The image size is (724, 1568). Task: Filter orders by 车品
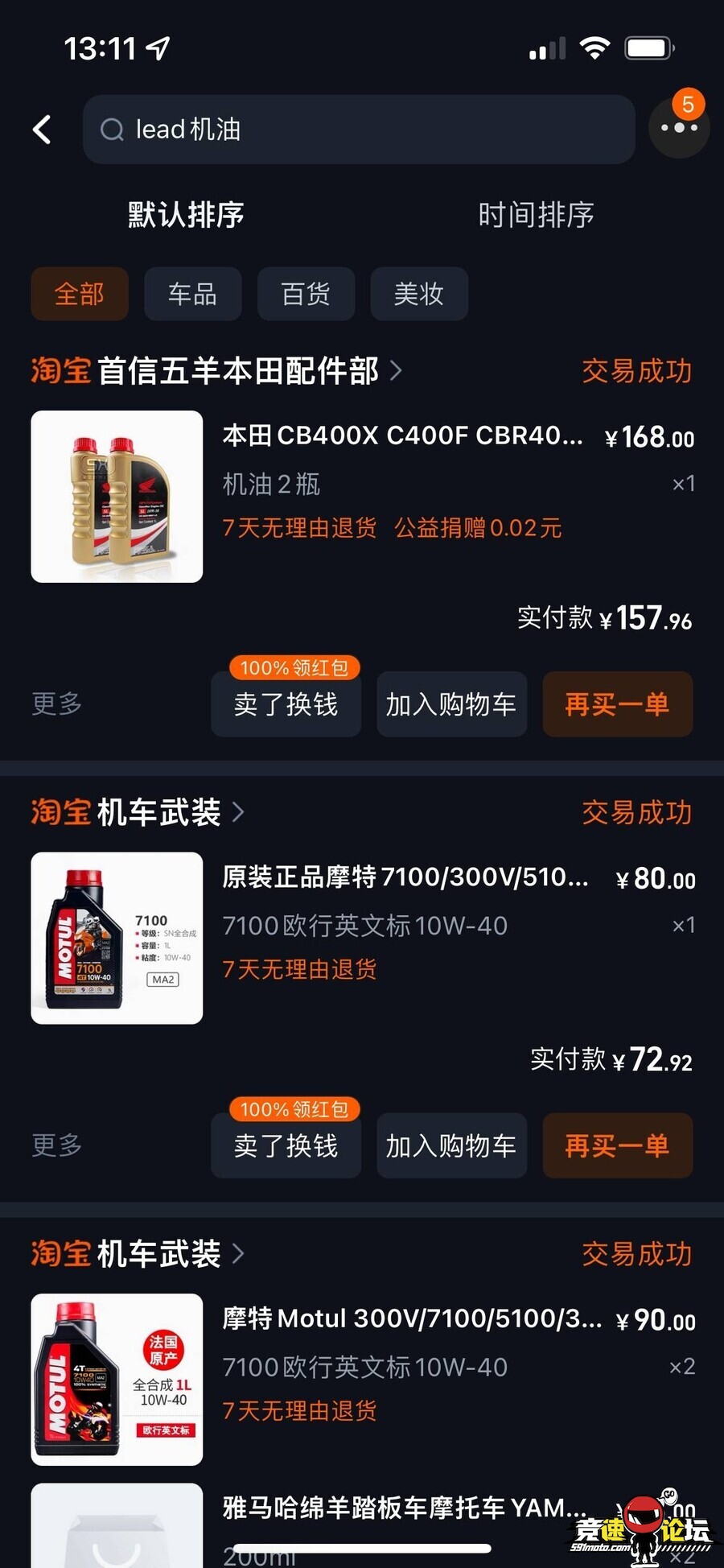tap(192, 294)
